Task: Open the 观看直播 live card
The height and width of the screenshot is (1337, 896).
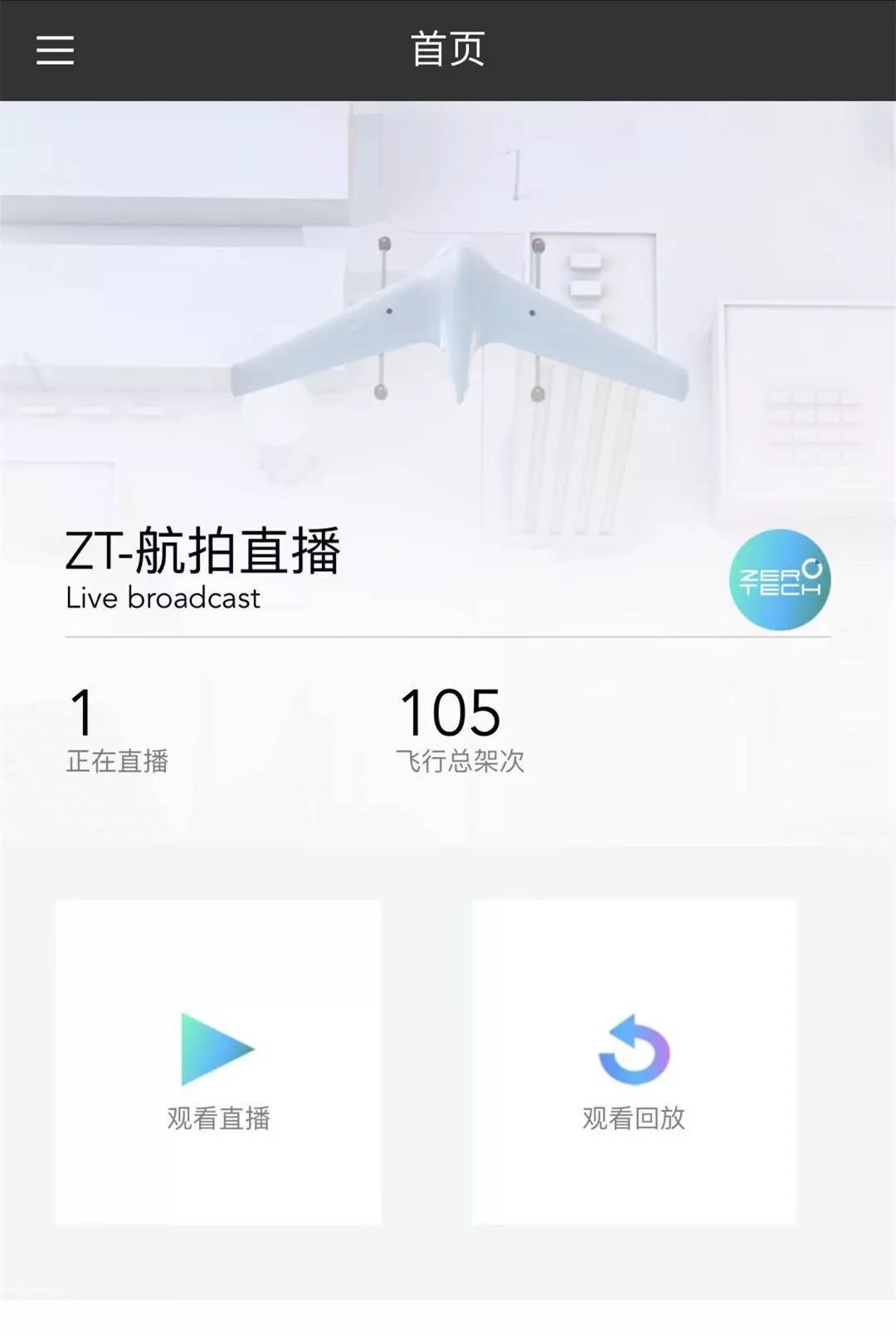Action: tap(218, 1062)
